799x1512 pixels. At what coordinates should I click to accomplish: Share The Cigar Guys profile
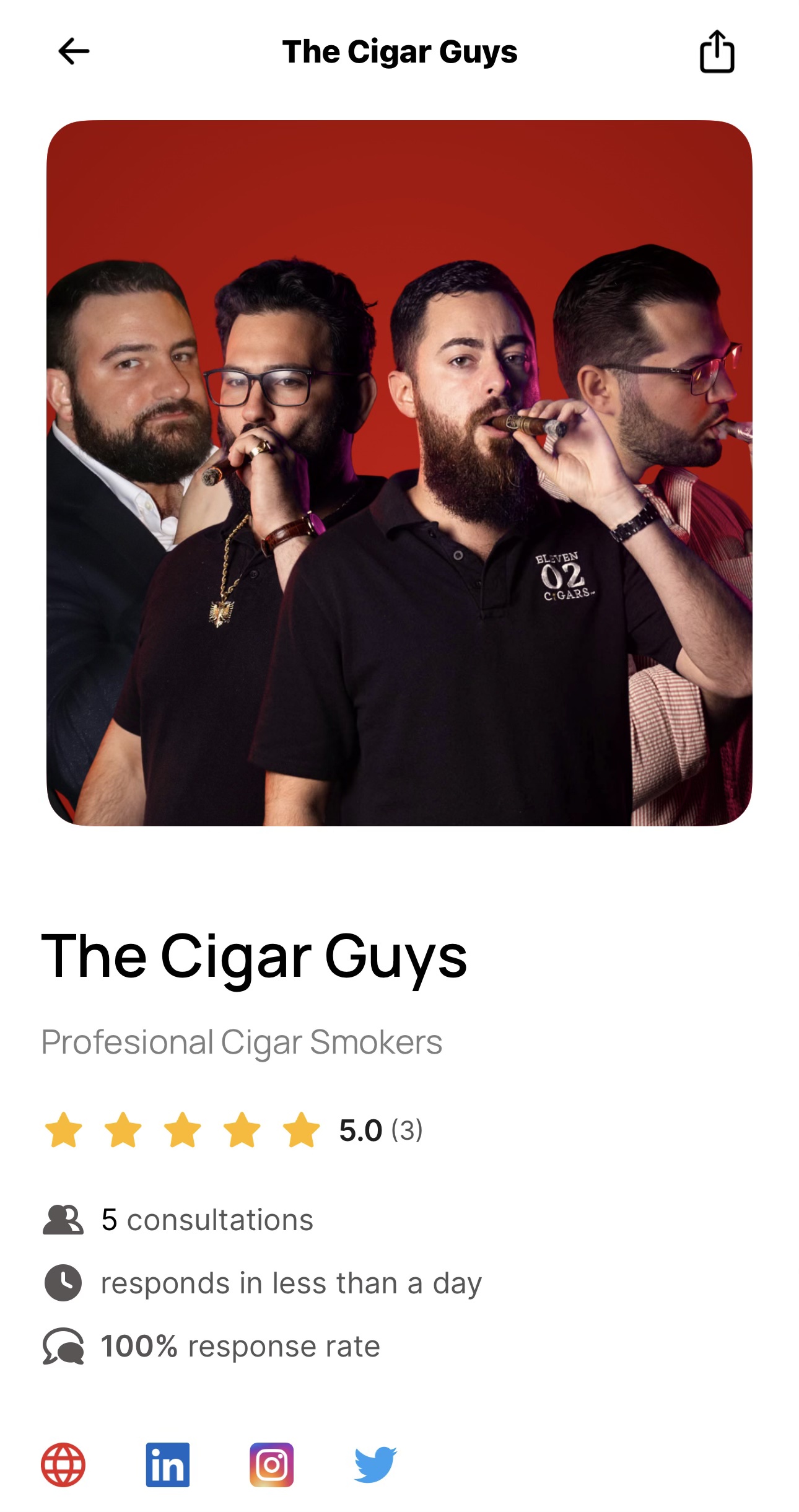point(717,52)
